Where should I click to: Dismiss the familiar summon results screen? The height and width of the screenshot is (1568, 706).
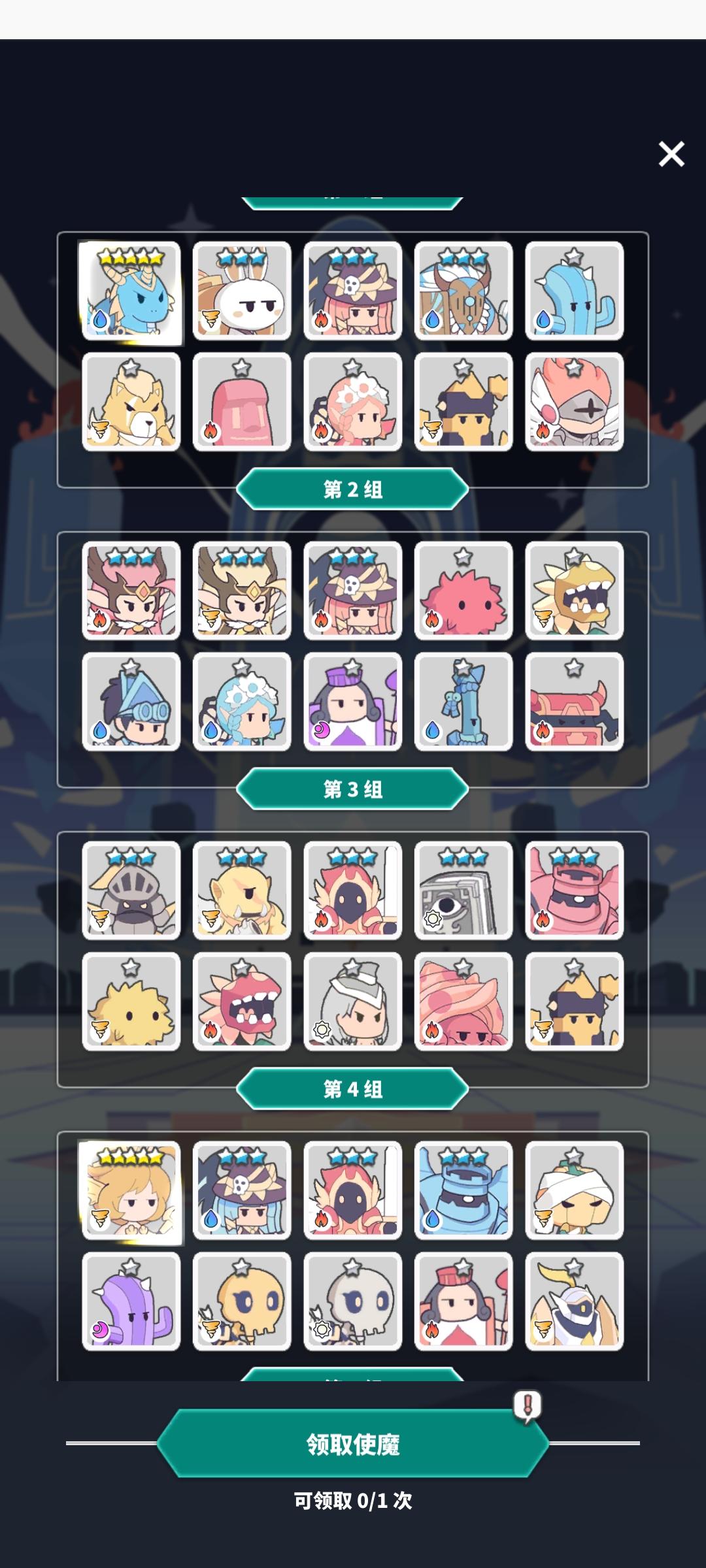(x=671, y=155)
